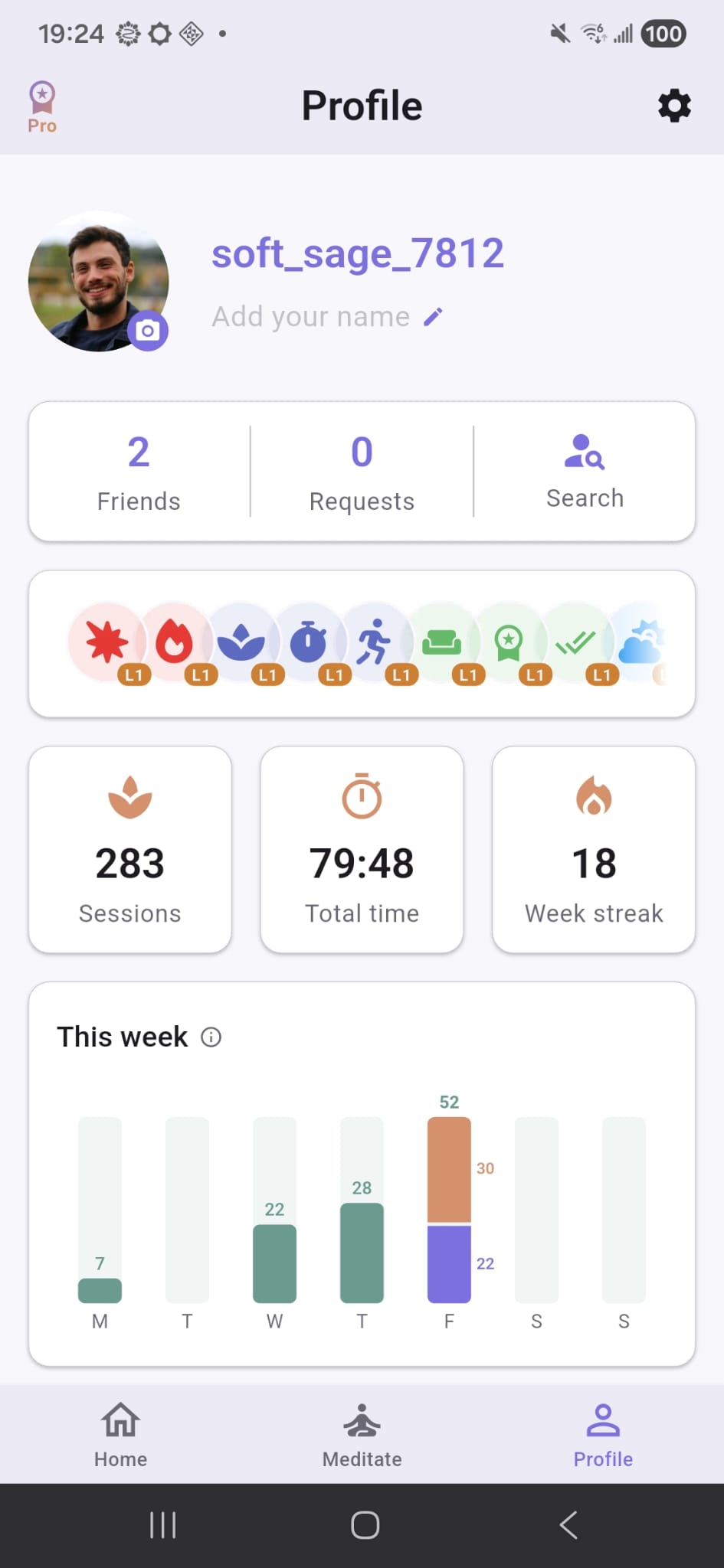
Task: Switch to the Meditate tab
Action: click(x=362, y=1436)
